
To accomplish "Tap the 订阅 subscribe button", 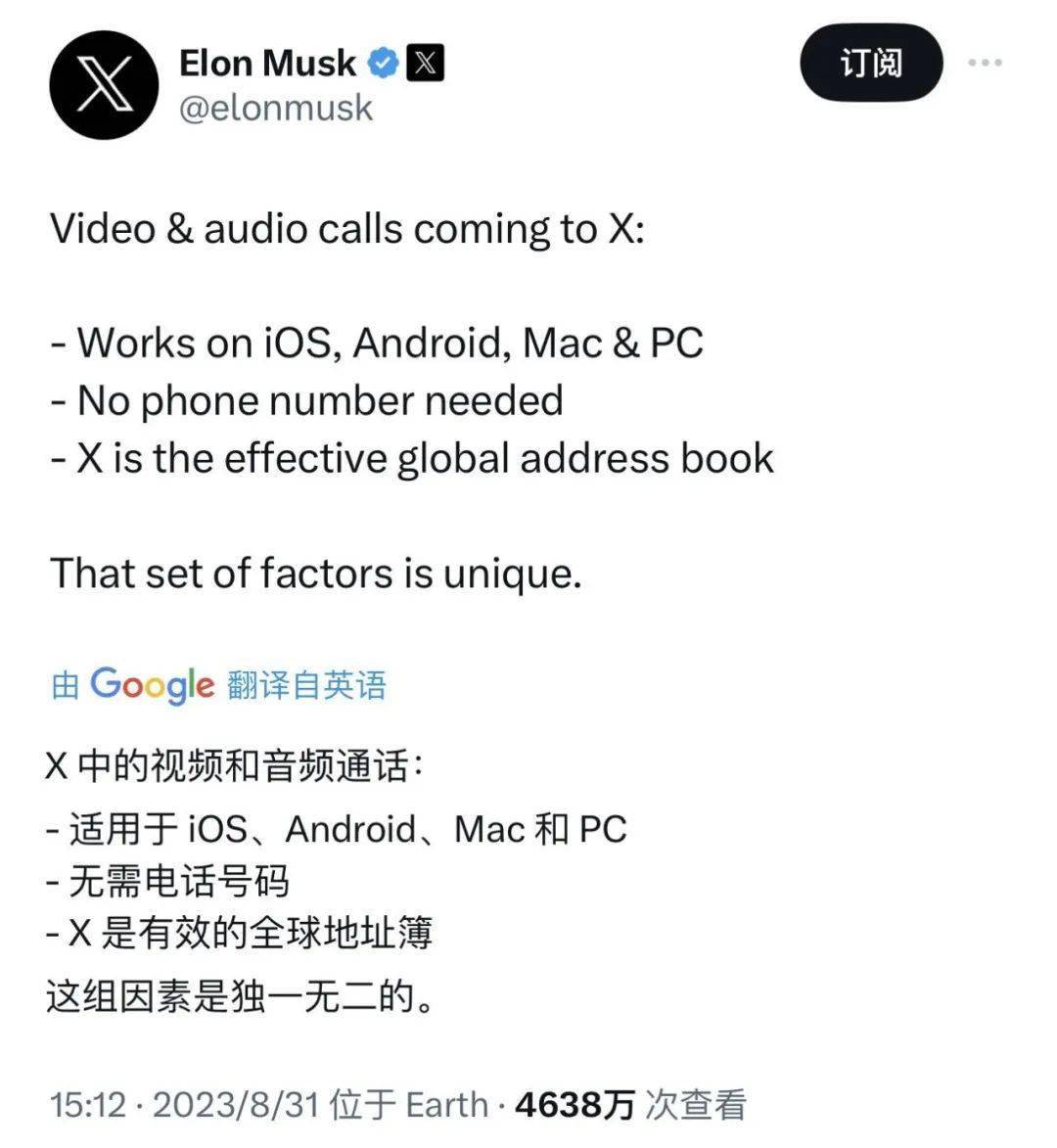I will coord(871,64).
